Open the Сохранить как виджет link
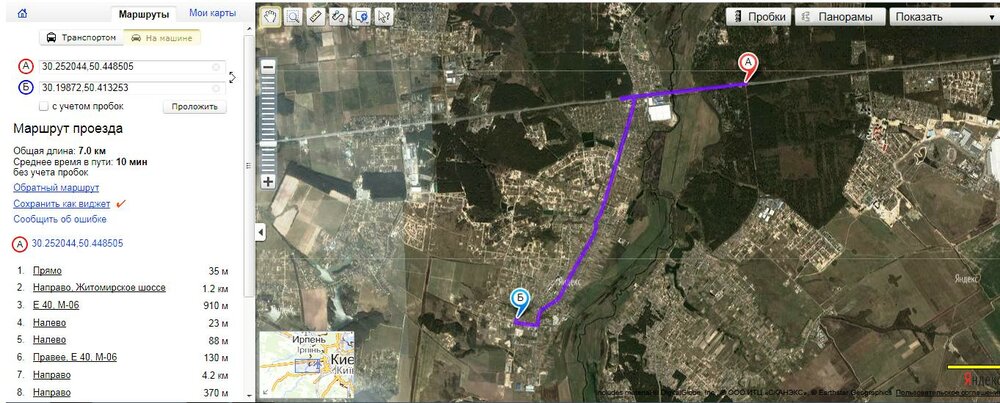 (x=61, y=203)
